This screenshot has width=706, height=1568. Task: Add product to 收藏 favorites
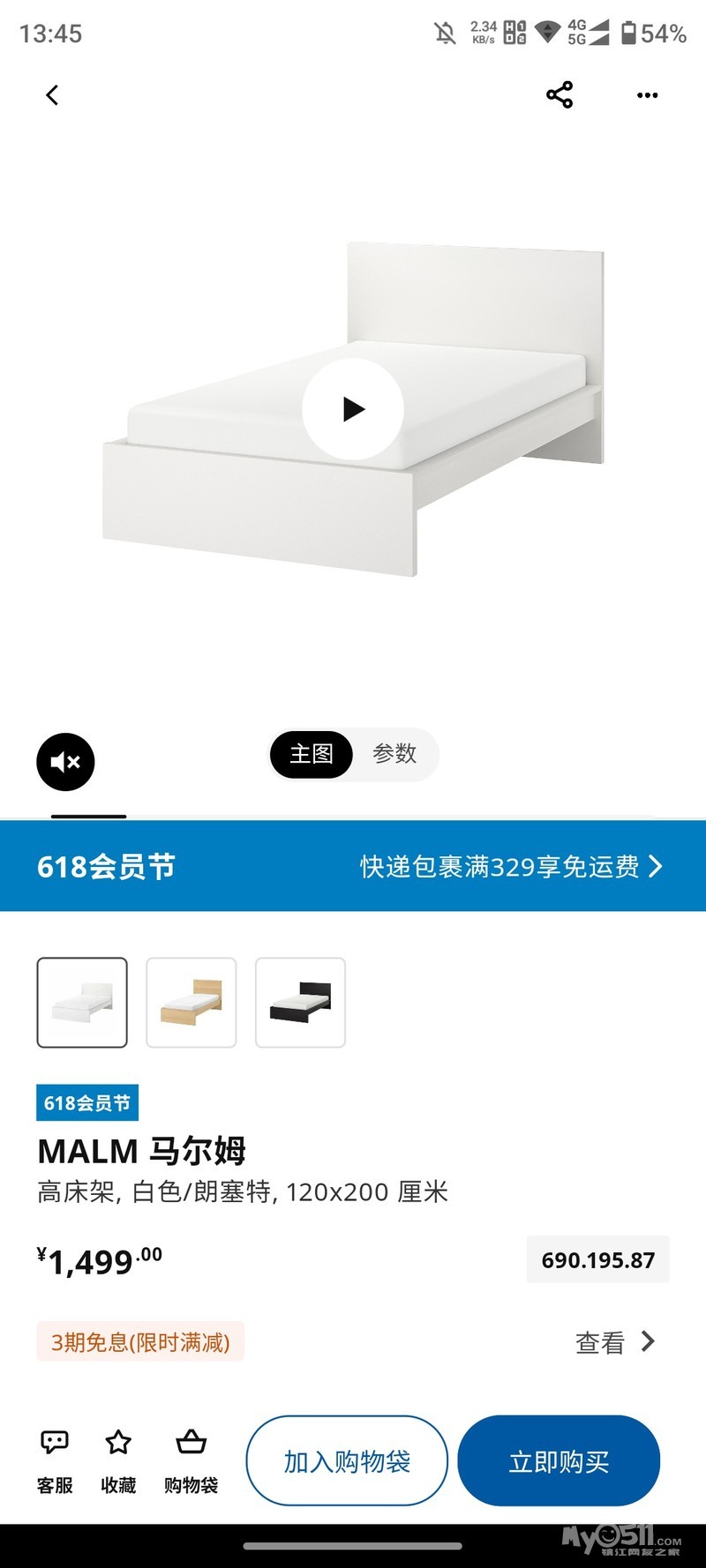(x=118, y=1461)
